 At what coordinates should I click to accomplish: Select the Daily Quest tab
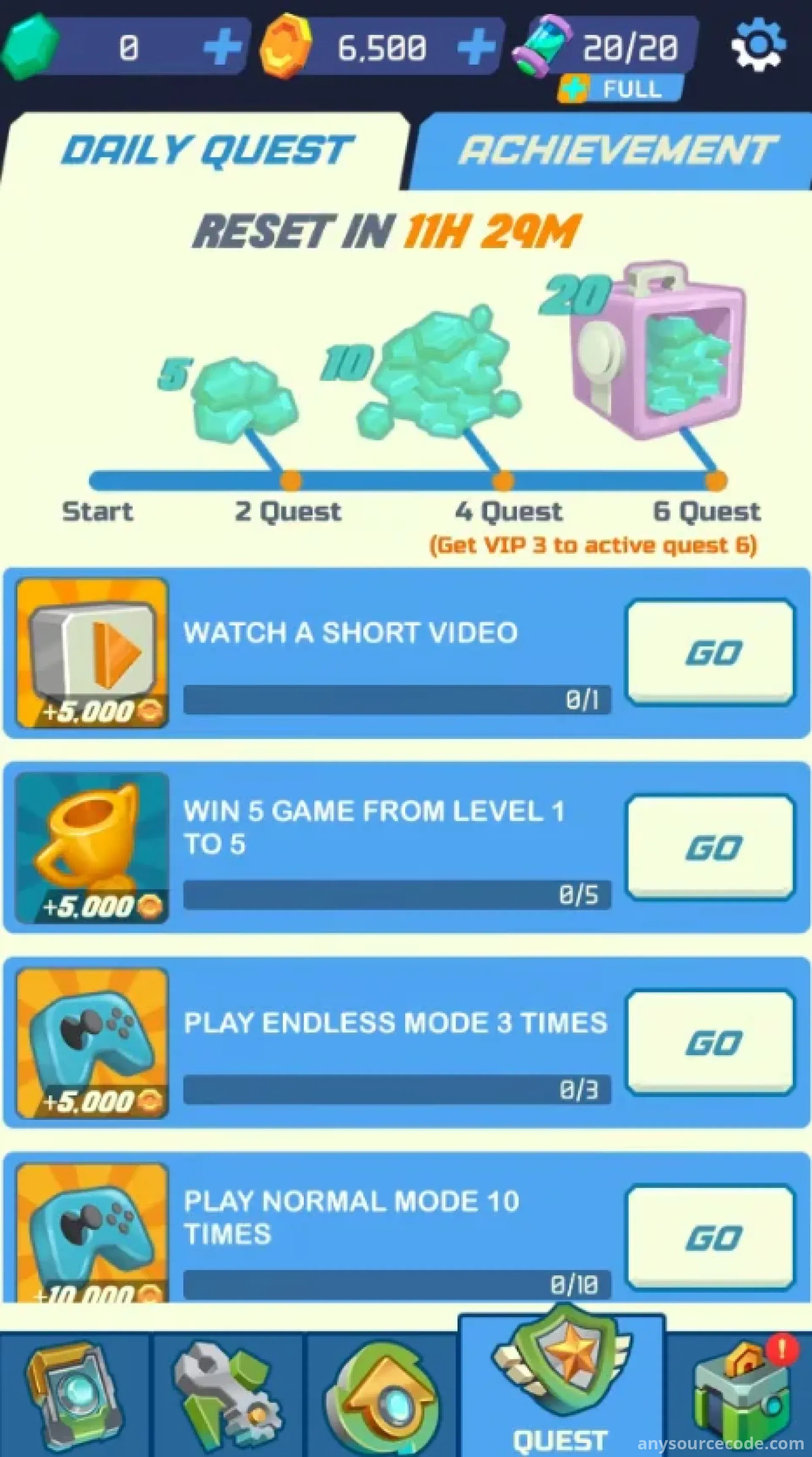point(206,151)
